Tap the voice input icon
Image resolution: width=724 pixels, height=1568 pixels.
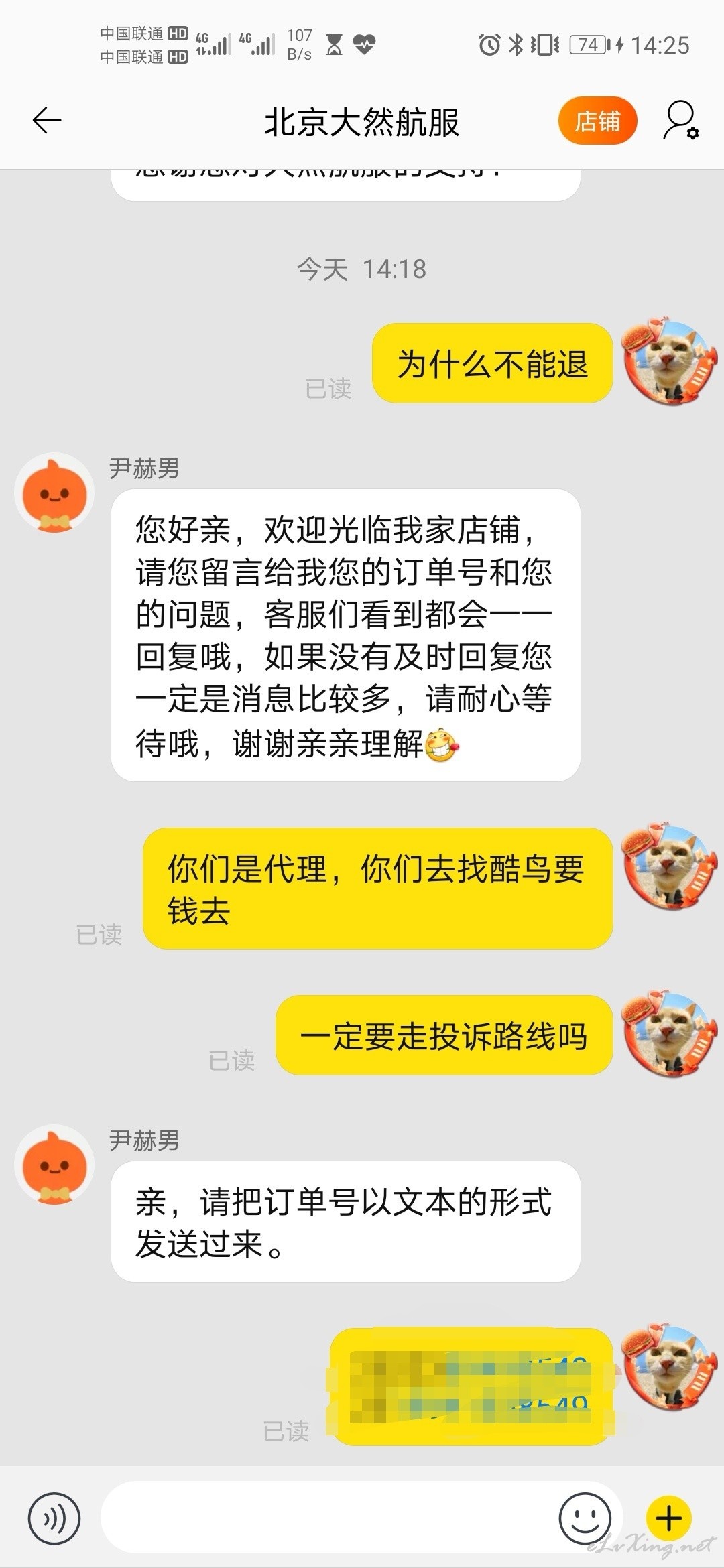coord(54,1518)
